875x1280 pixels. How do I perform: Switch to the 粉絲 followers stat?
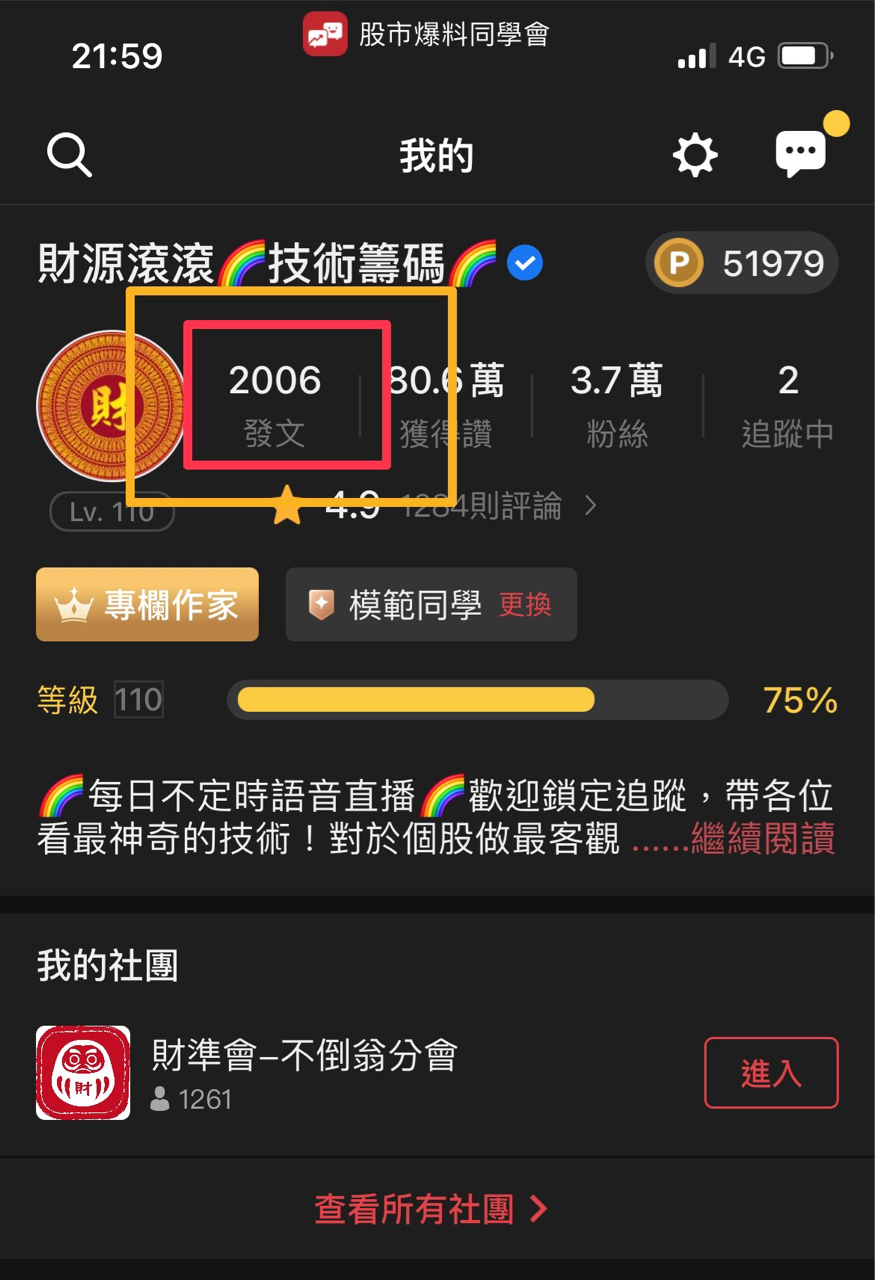click(617, 400)
